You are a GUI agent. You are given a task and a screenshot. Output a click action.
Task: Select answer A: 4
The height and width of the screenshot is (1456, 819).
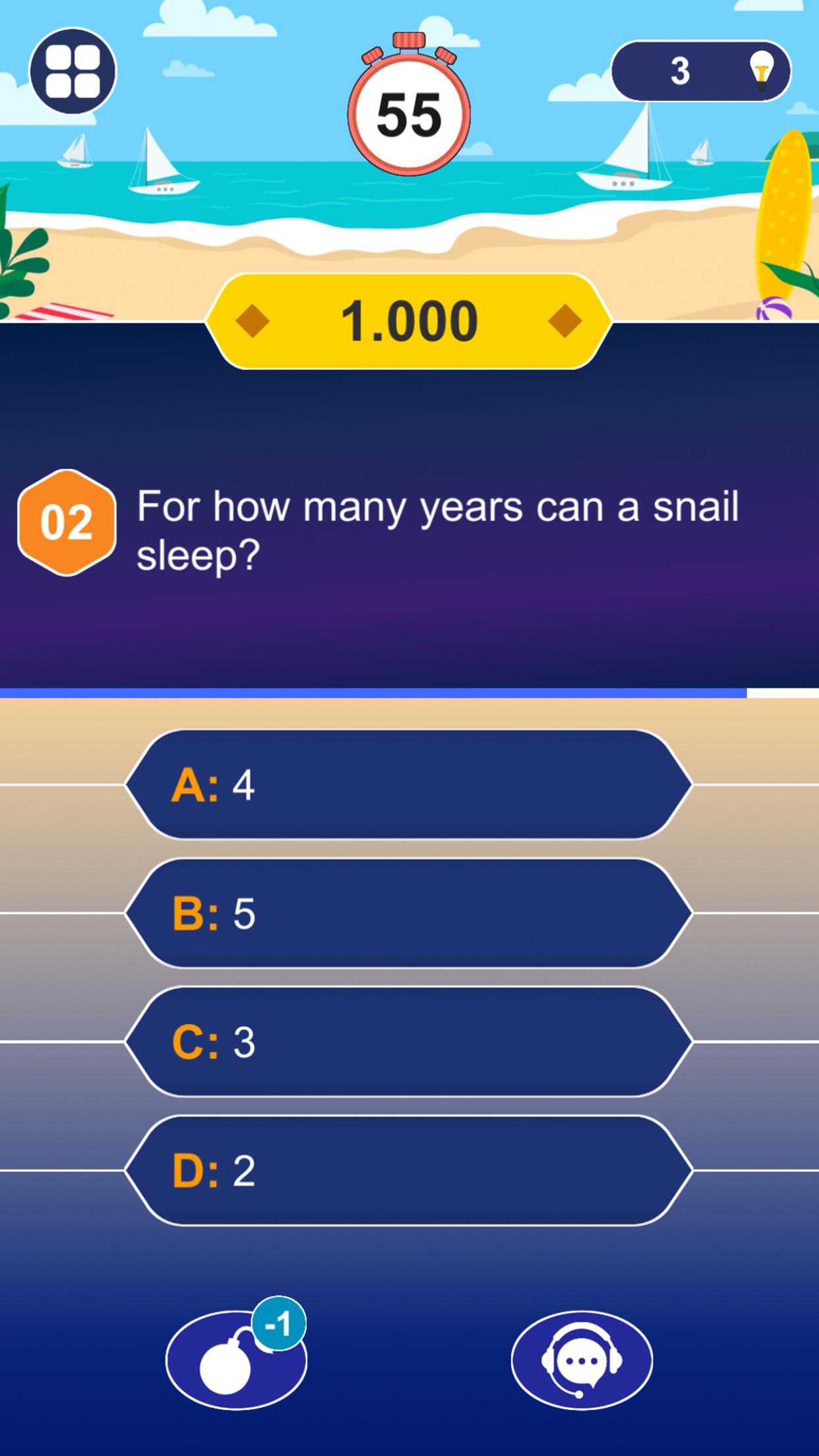click(x=409, y=784)
